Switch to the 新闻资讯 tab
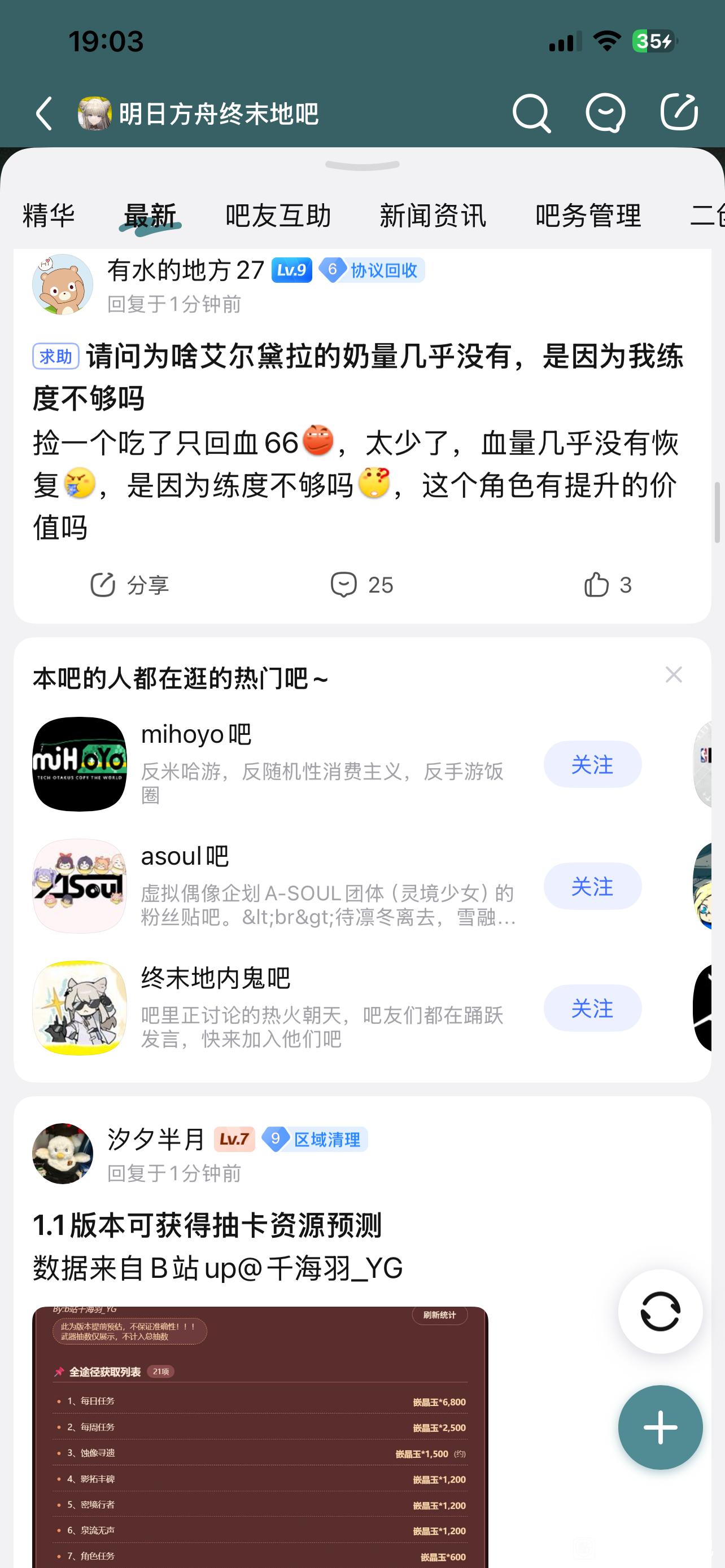 click(x=433, y=216)
